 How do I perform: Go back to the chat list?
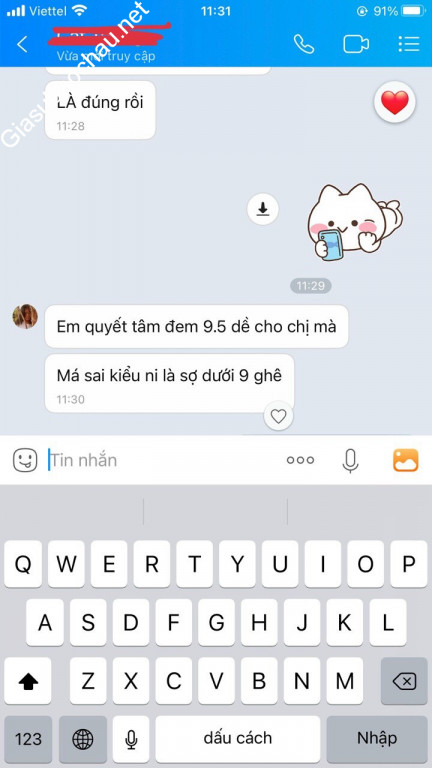(x=22, y=44)
